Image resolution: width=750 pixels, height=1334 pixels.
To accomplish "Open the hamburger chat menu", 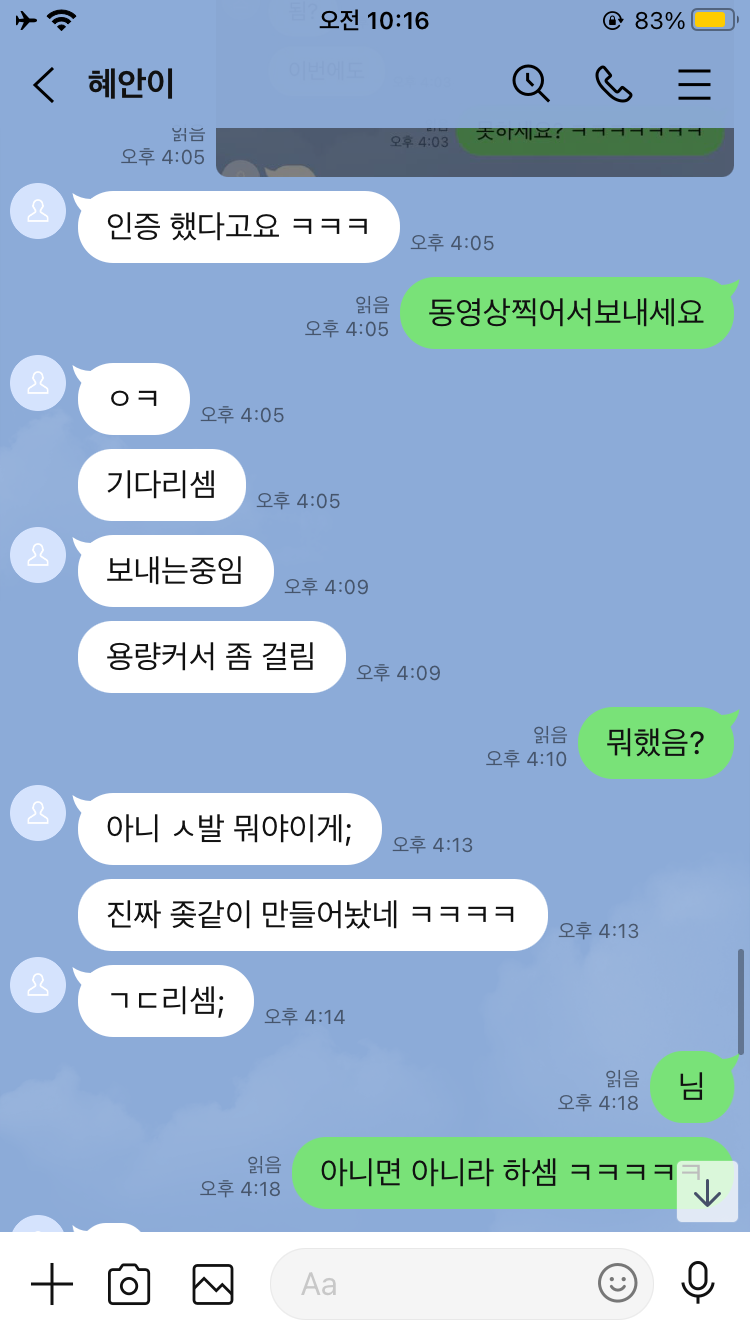I will 694,85.
